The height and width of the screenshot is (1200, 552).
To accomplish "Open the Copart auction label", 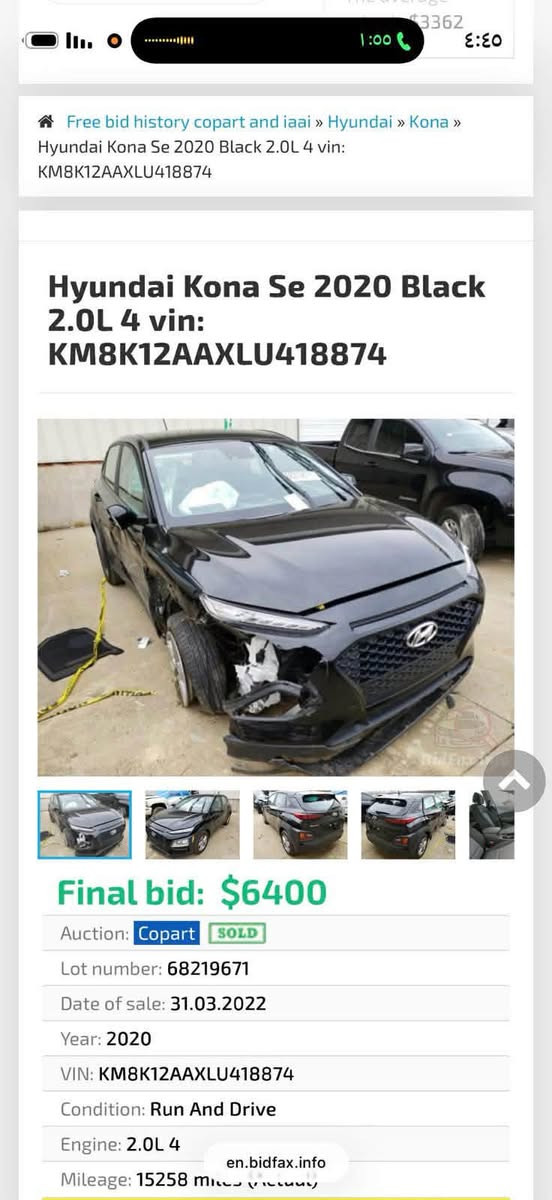I will point(167,933).
